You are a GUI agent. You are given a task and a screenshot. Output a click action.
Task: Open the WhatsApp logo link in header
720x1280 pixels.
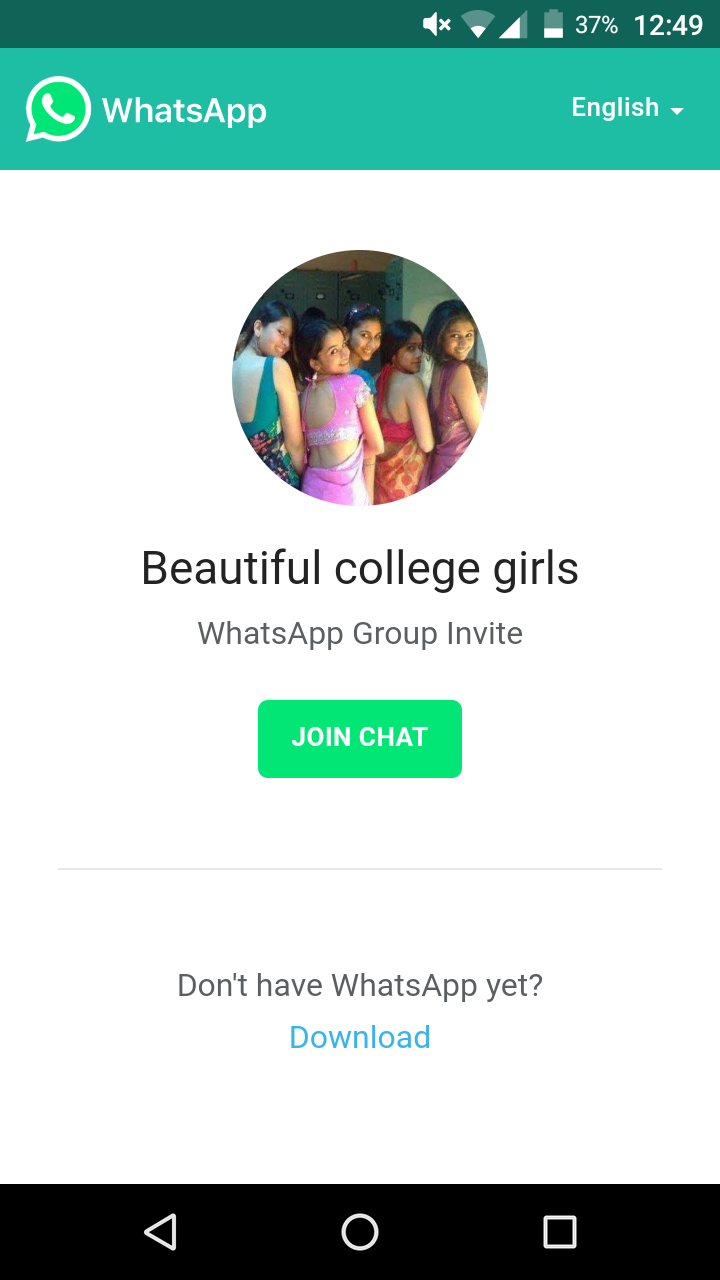pyautogui.click(x=147, y=109)
